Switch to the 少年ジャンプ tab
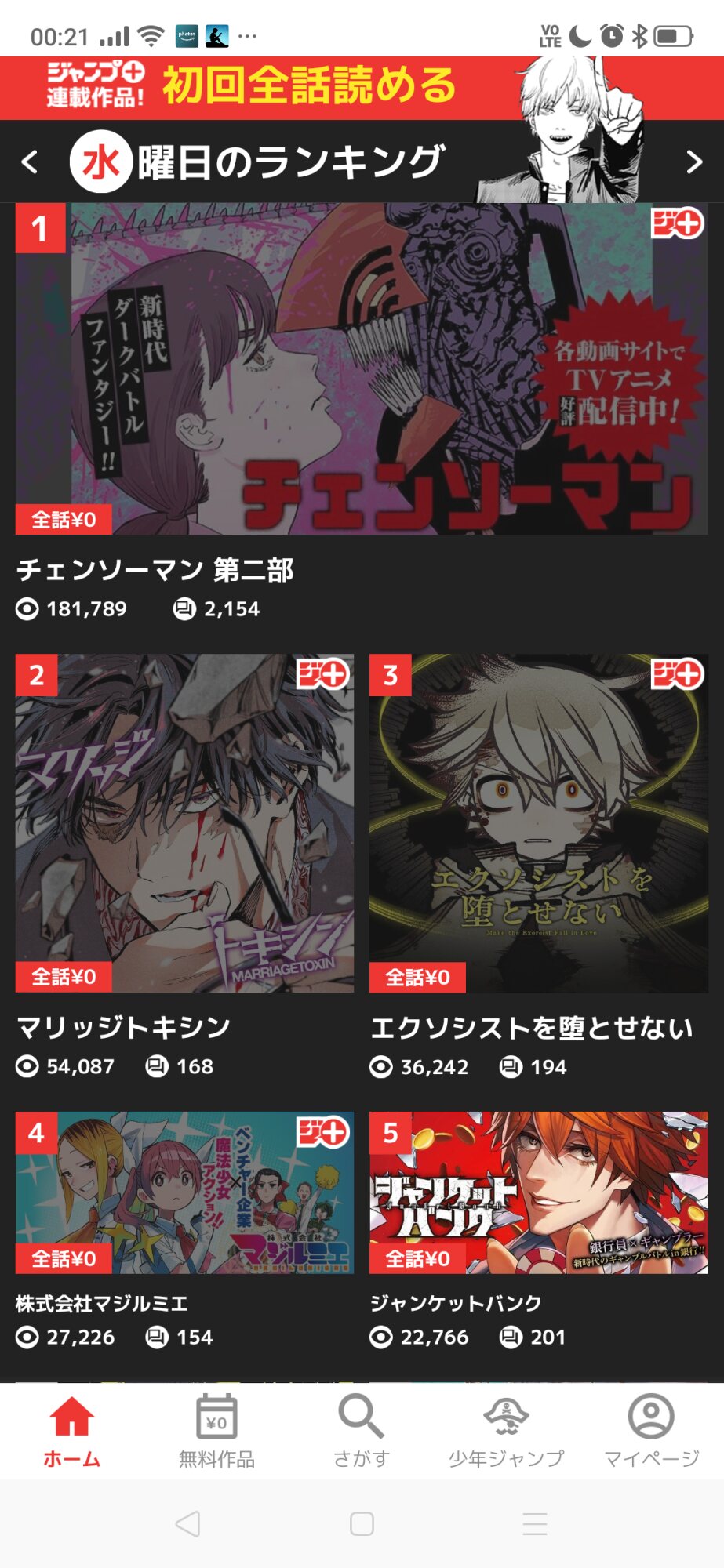The image size is (724, 1568). pyautogui.click(x=506, y=1432)
